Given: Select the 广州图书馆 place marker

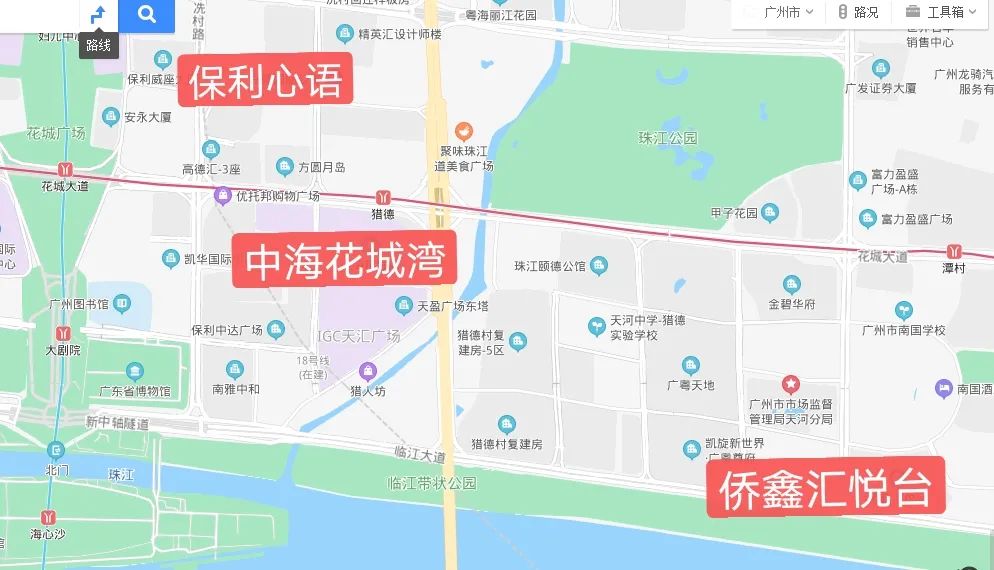Looking at the screenshot, I should [122, 303].
